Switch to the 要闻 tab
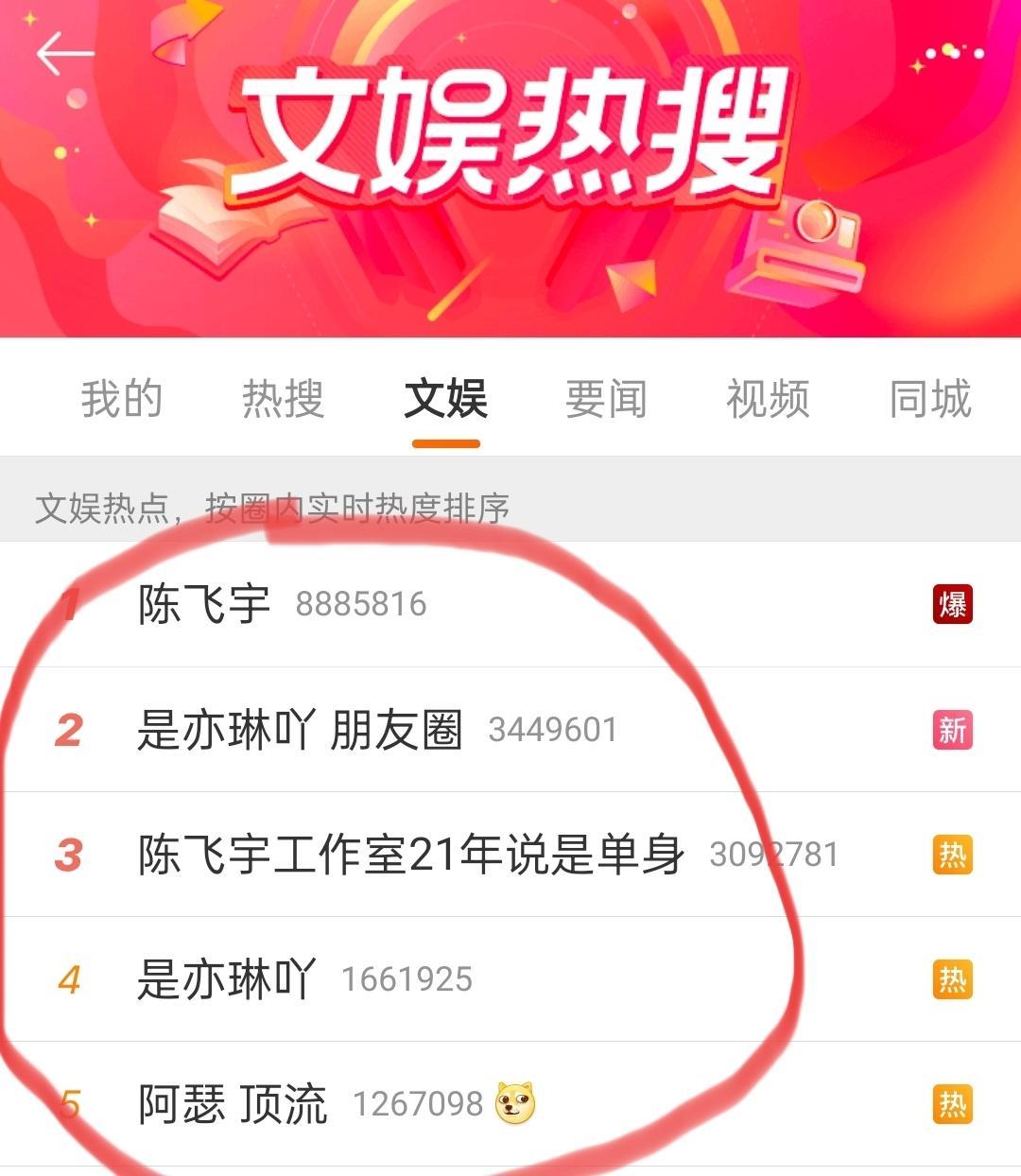Image resolution: width=1021 pixels, height=1176 pixels. 606,398
